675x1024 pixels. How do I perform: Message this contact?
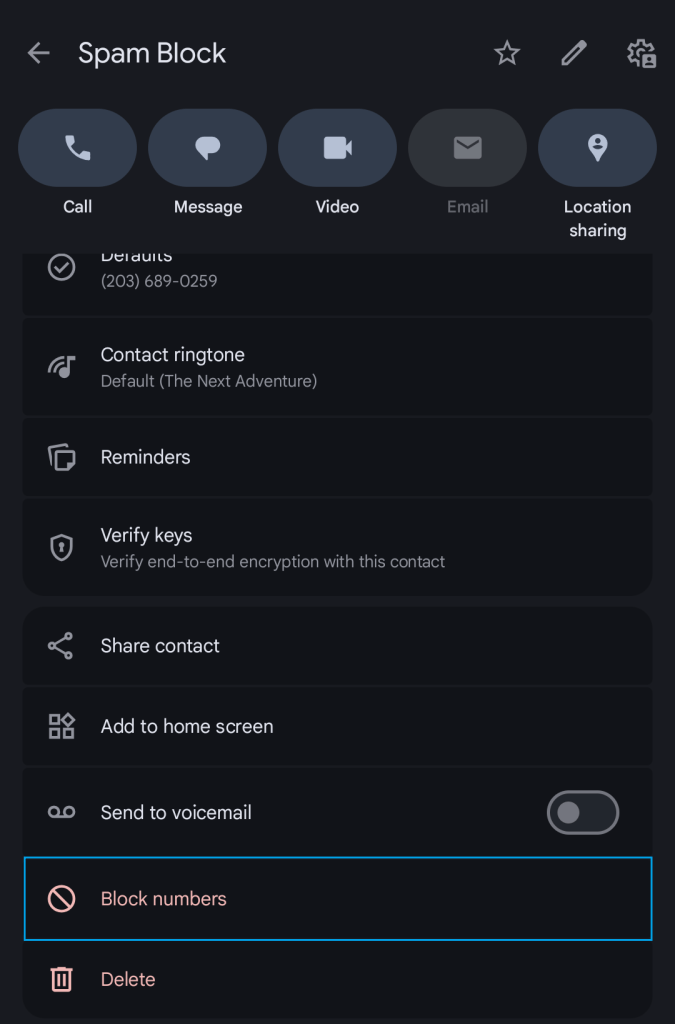pyautogui.click(x=207, y=149)
